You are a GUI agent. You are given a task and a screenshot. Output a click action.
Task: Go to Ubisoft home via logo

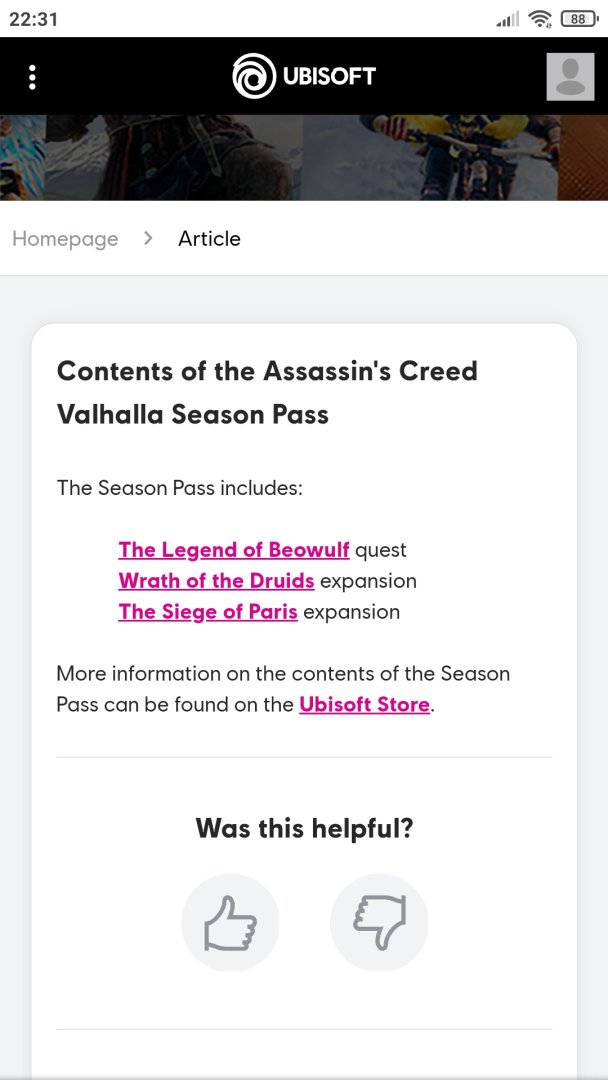point(304,77)
